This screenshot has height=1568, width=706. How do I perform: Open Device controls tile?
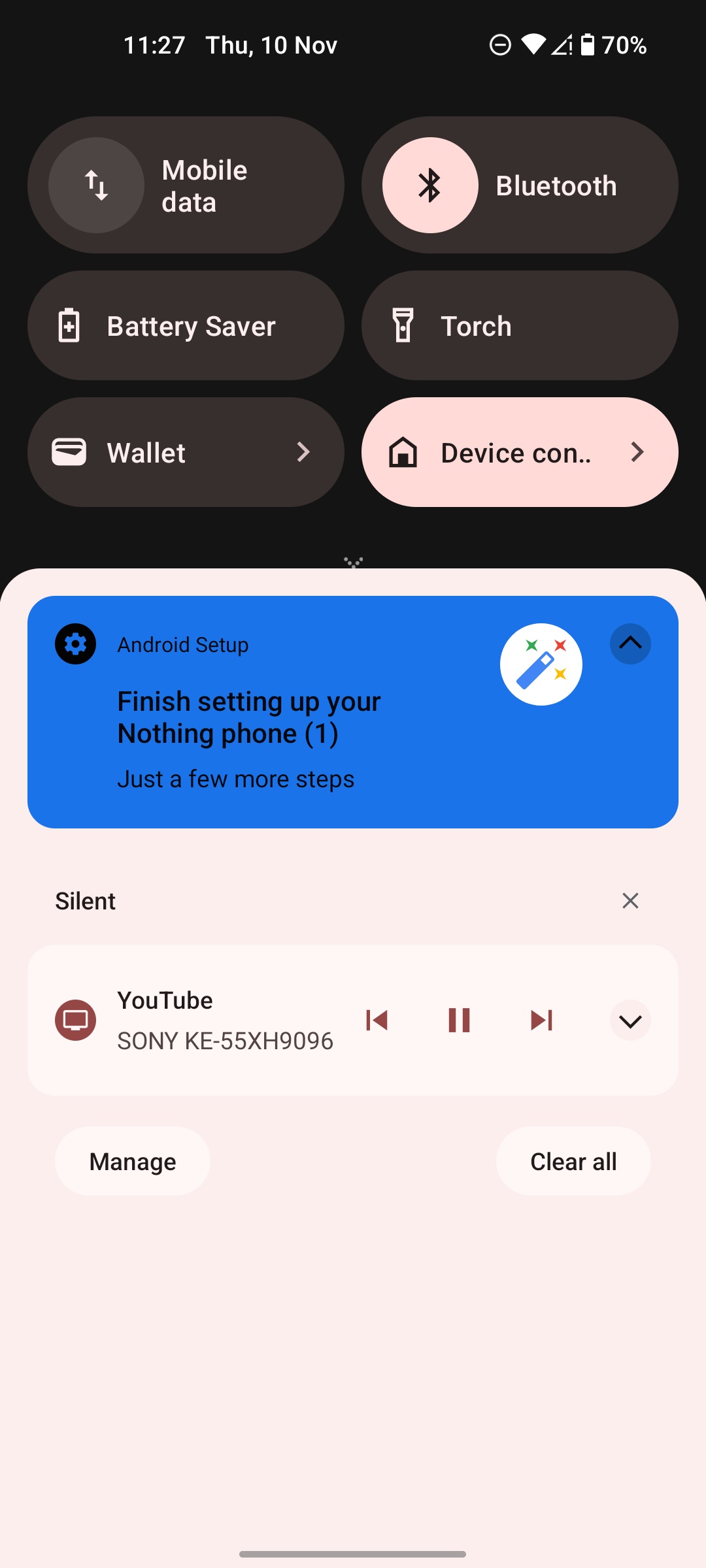click(x=520, y=452)
